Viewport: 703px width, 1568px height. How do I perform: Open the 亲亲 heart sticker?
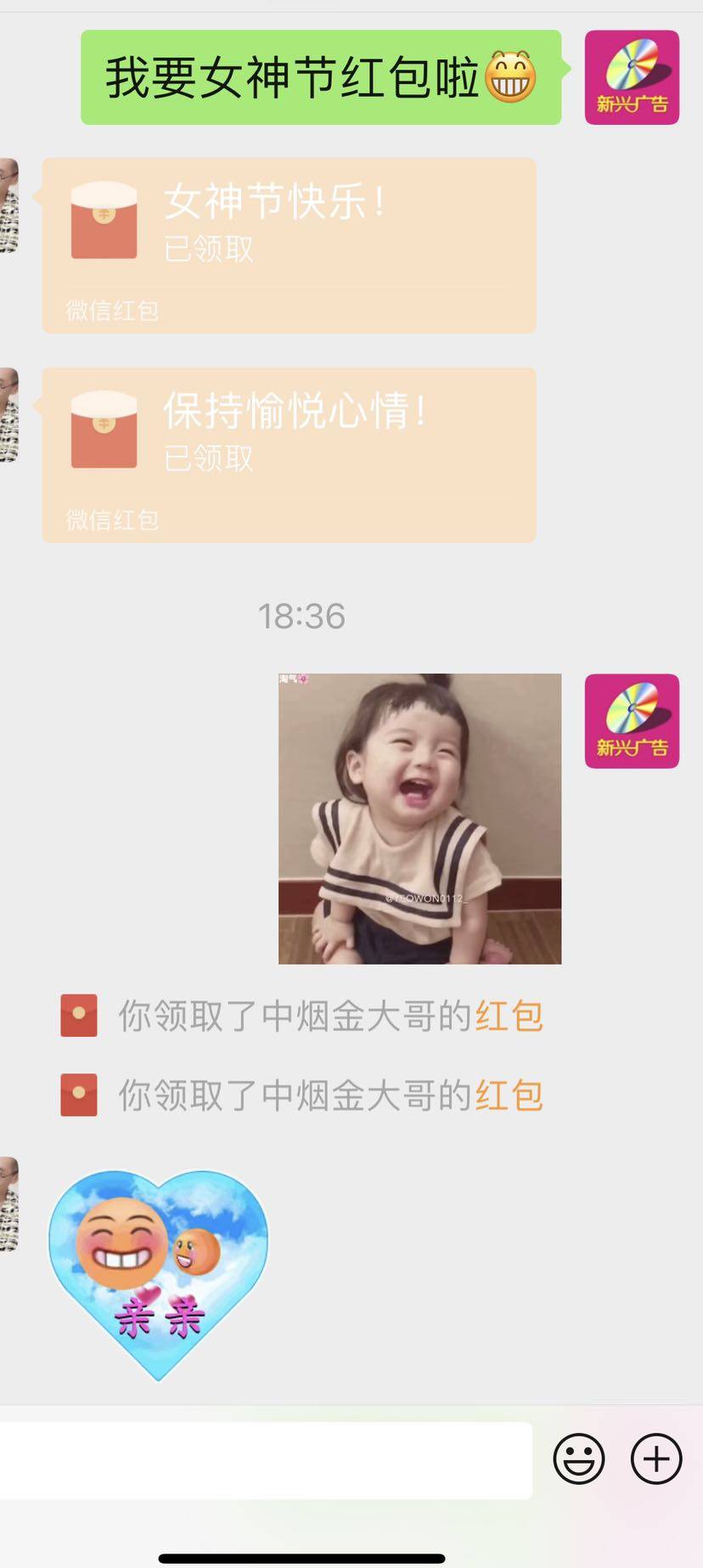(x=158, y=1273)
